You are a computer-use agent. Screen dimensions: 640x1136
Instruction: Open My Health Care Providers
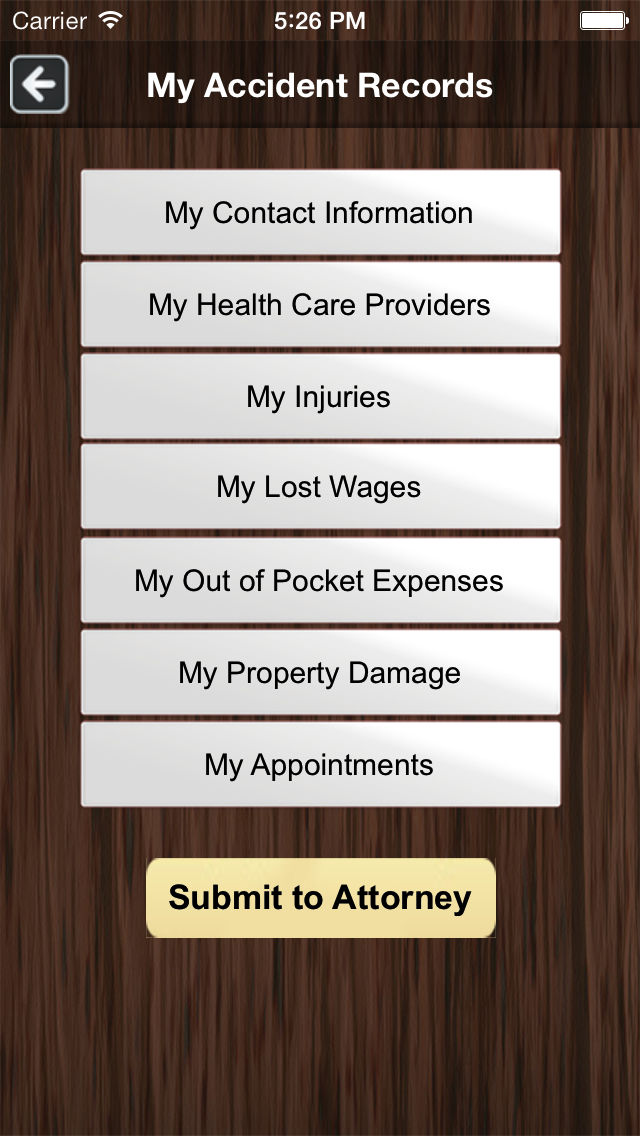[320, 304]
